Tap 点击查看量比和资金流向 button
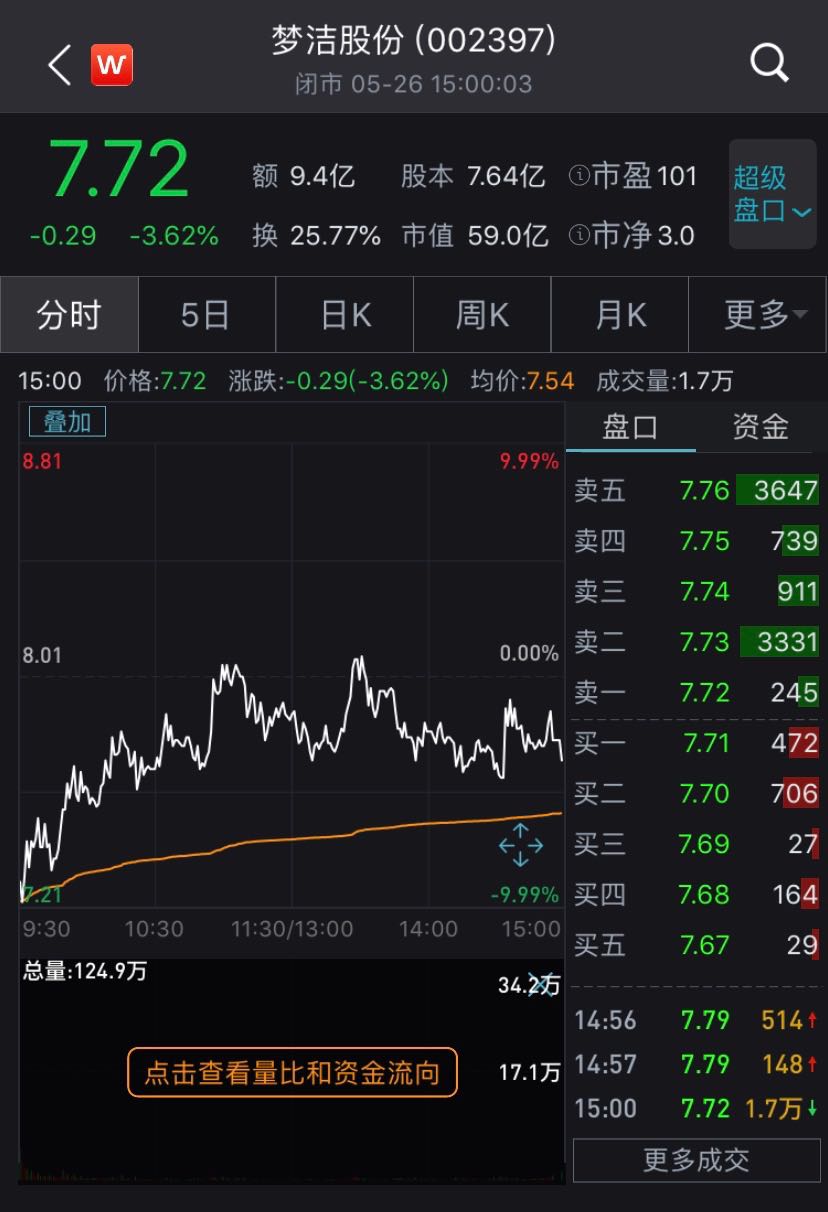 point(292,1073)
